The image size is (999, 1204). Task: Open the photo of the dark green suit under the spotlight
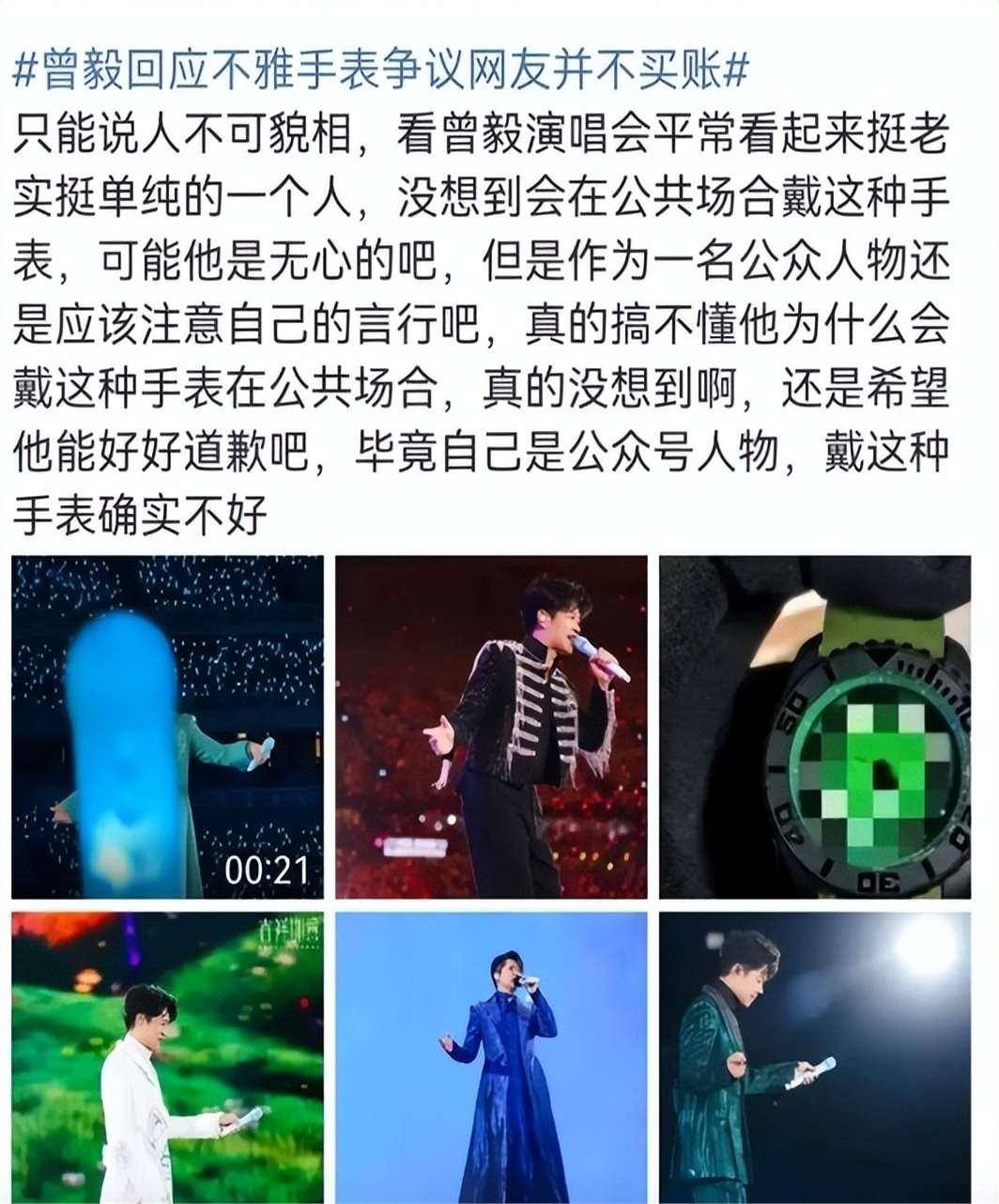coord(814,1057)
